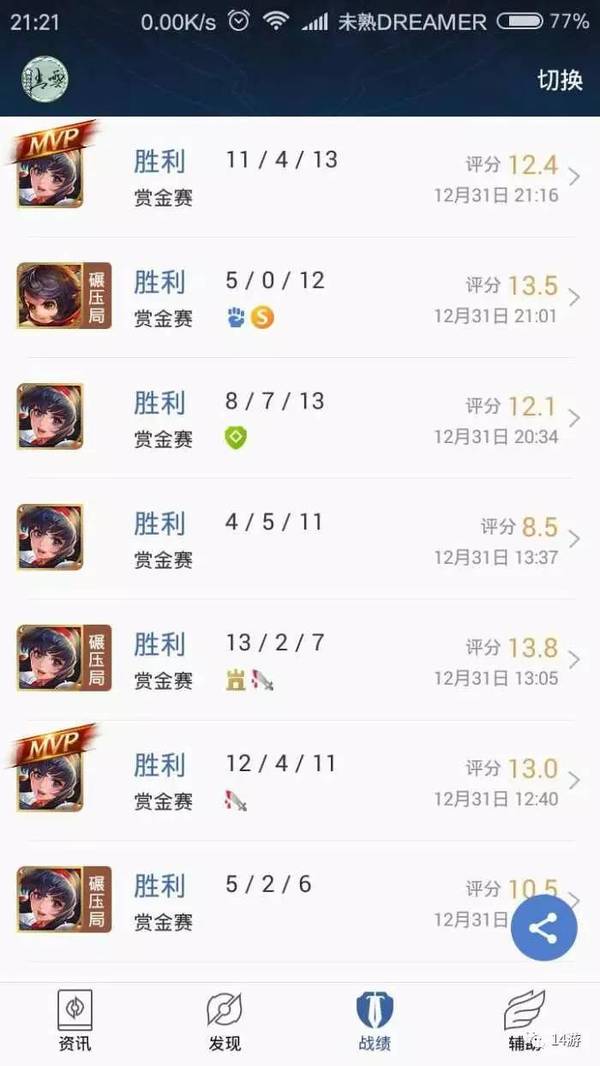Image resolution: width=600 pixels, height=1066 pixels.
Task: Switch to the 资讯 tab
Action: point(75,1022)
